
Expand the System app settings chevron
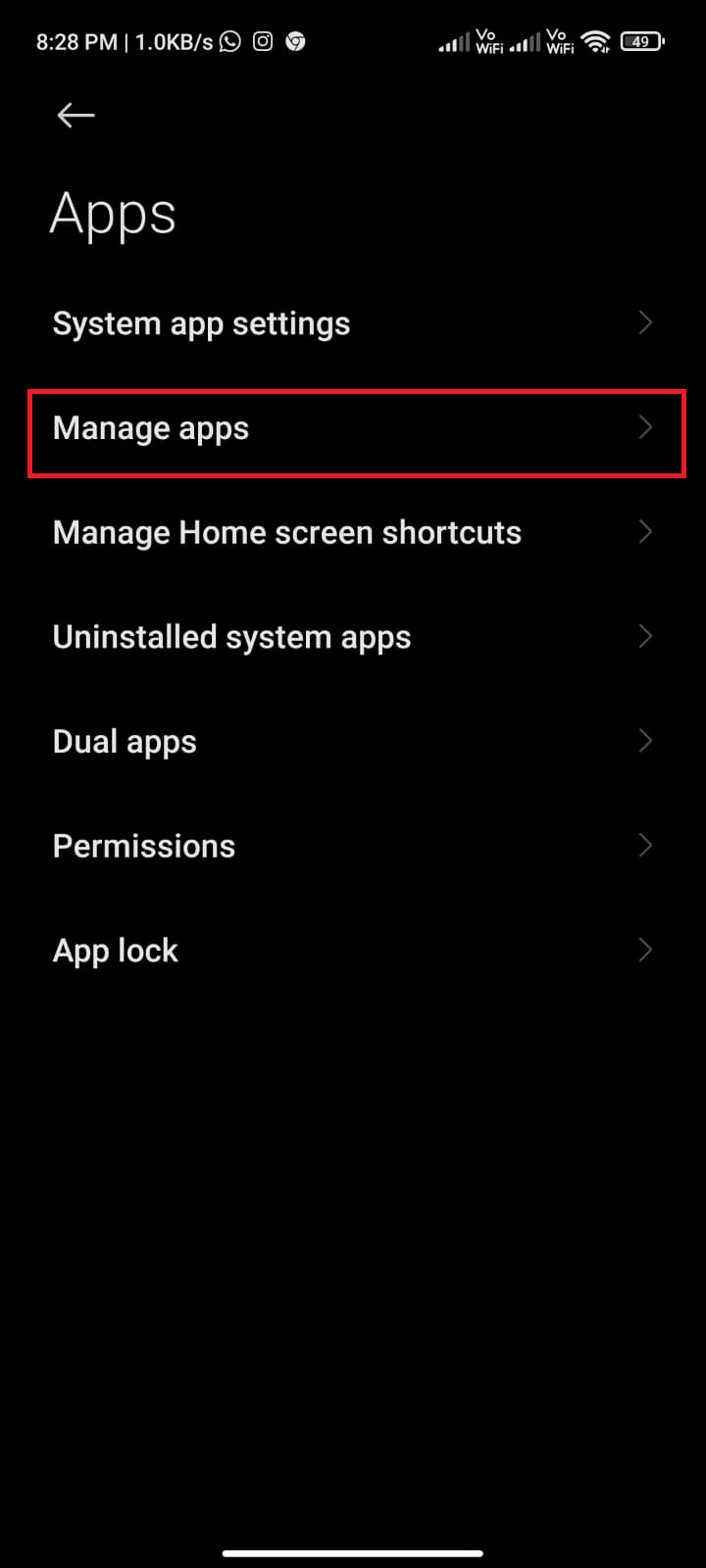point(644,322)
